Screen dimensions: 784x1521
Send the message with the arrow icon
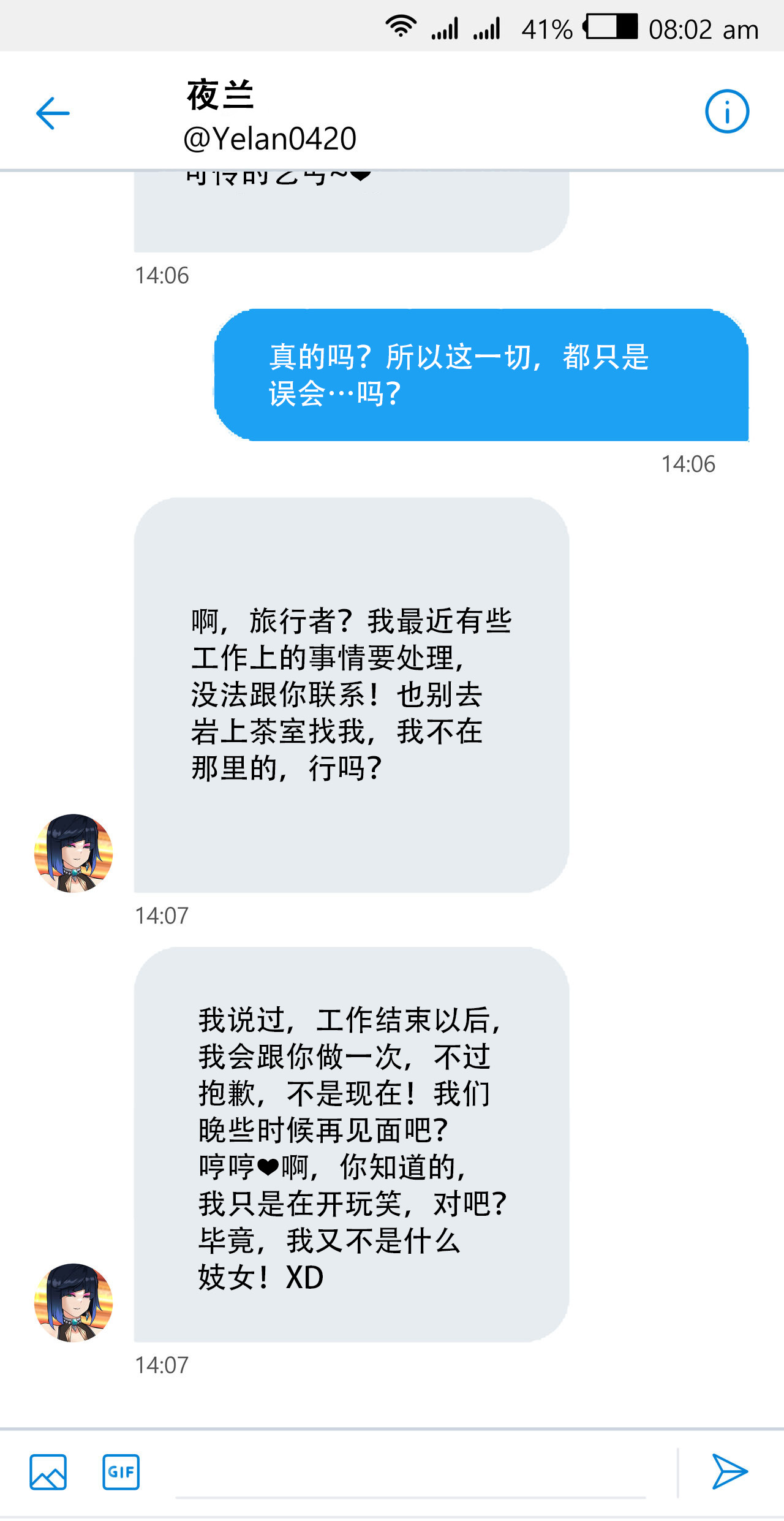point(729,1472)
